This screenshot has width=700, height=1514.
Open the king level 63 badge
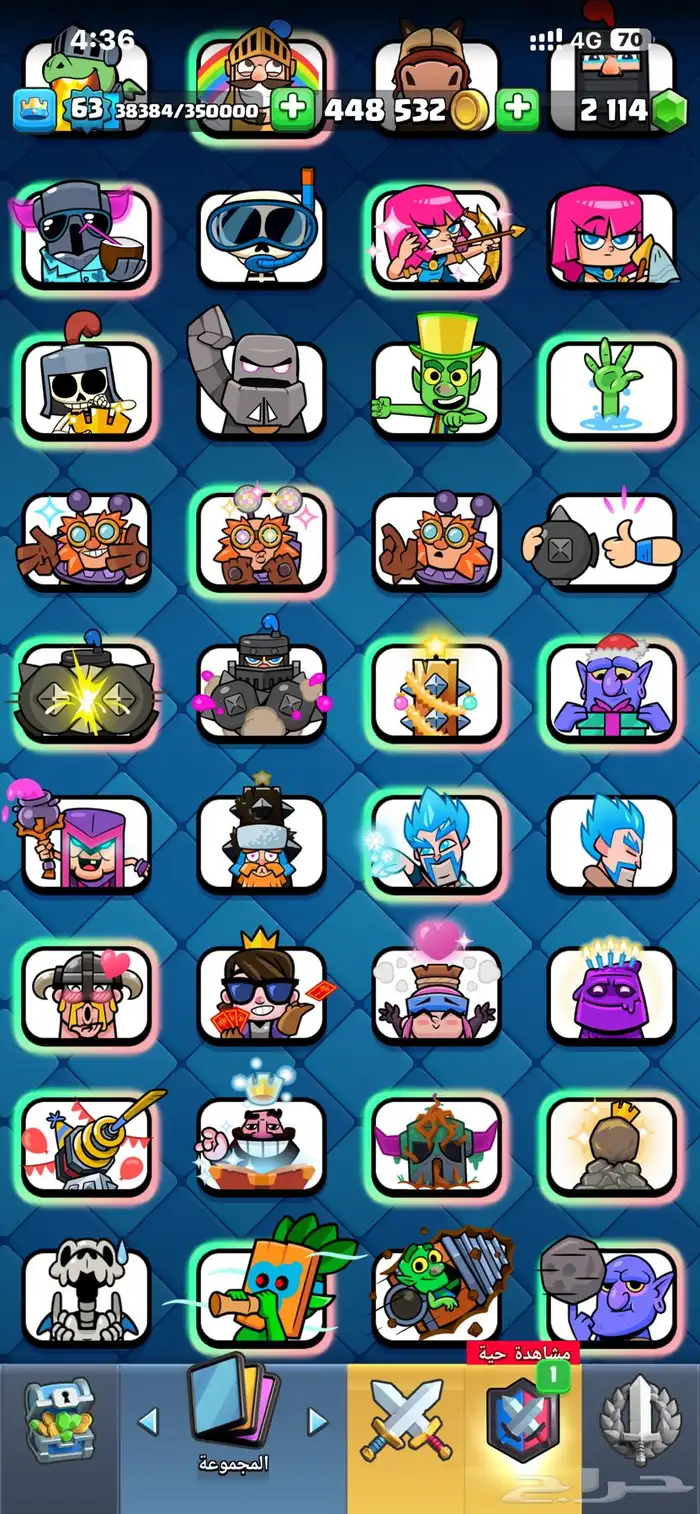tap(86, 109)
